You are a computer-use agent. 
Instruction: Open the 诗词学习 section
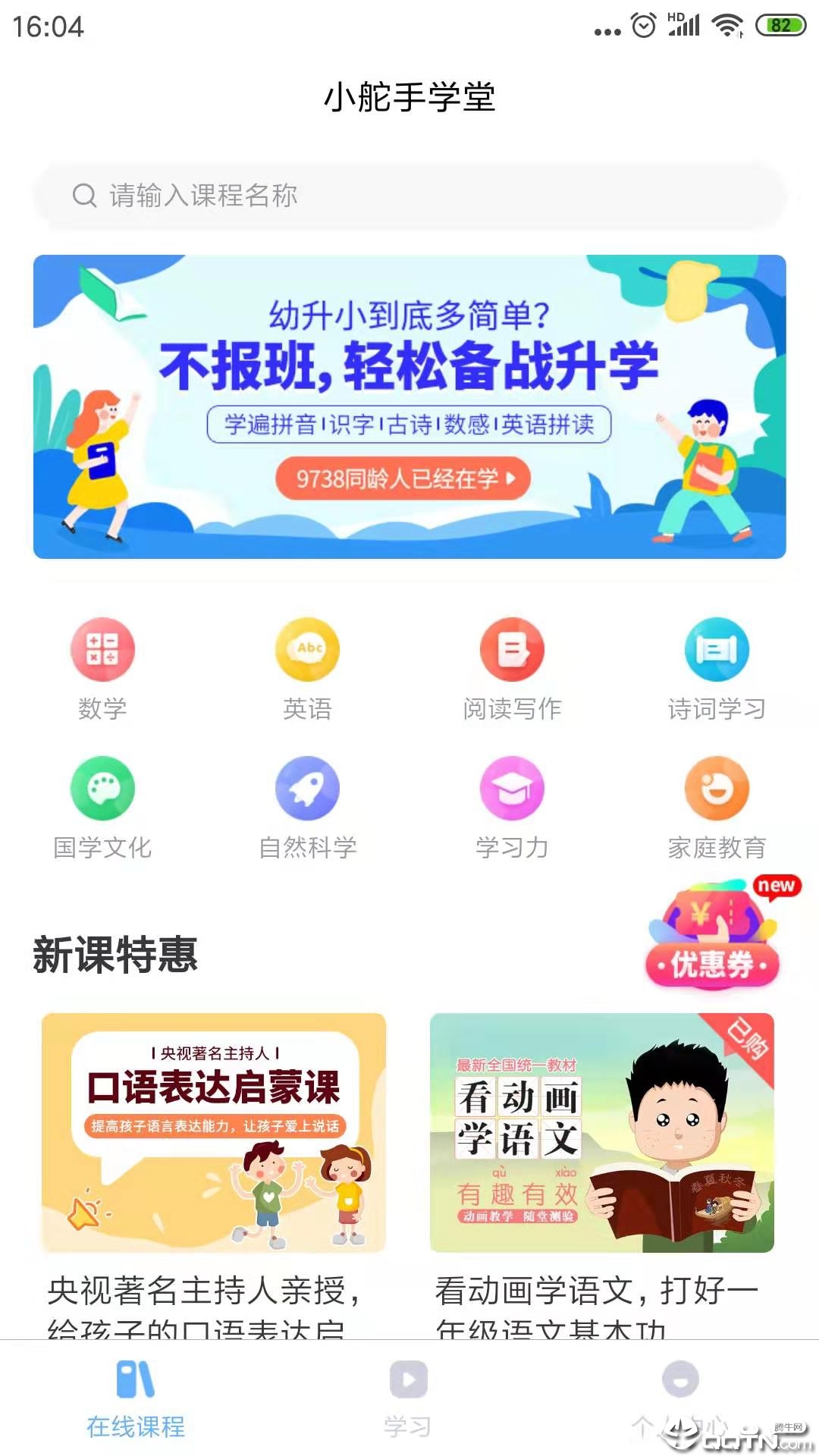(717, 648)
